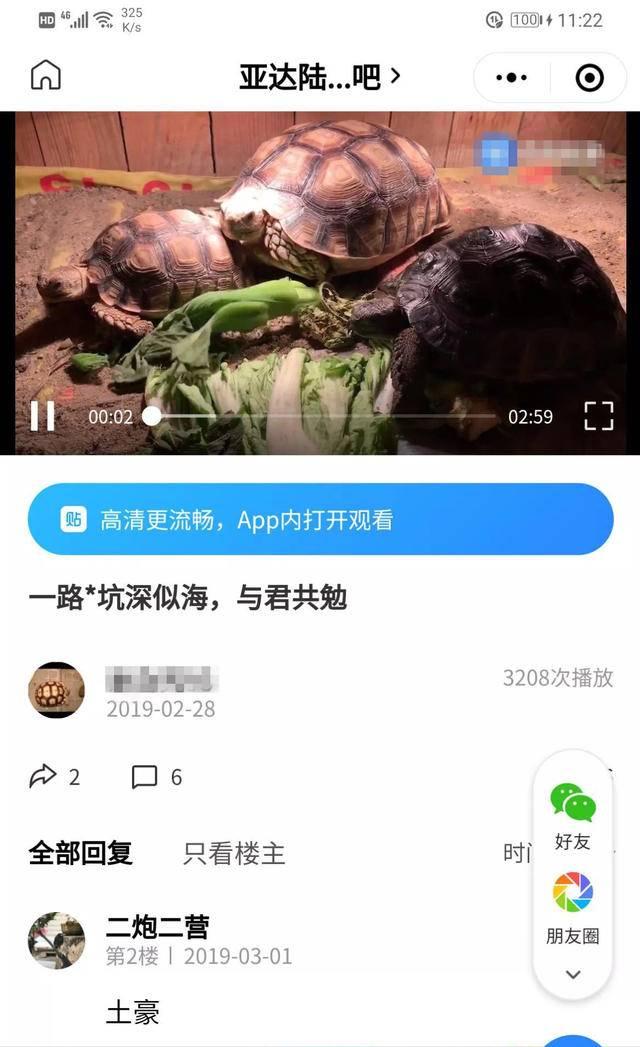This screenshot has width=640, height=1047.
Task: Open 二炮二营's profile avatar
Action: pyautogui.click(x=56, y=940)
